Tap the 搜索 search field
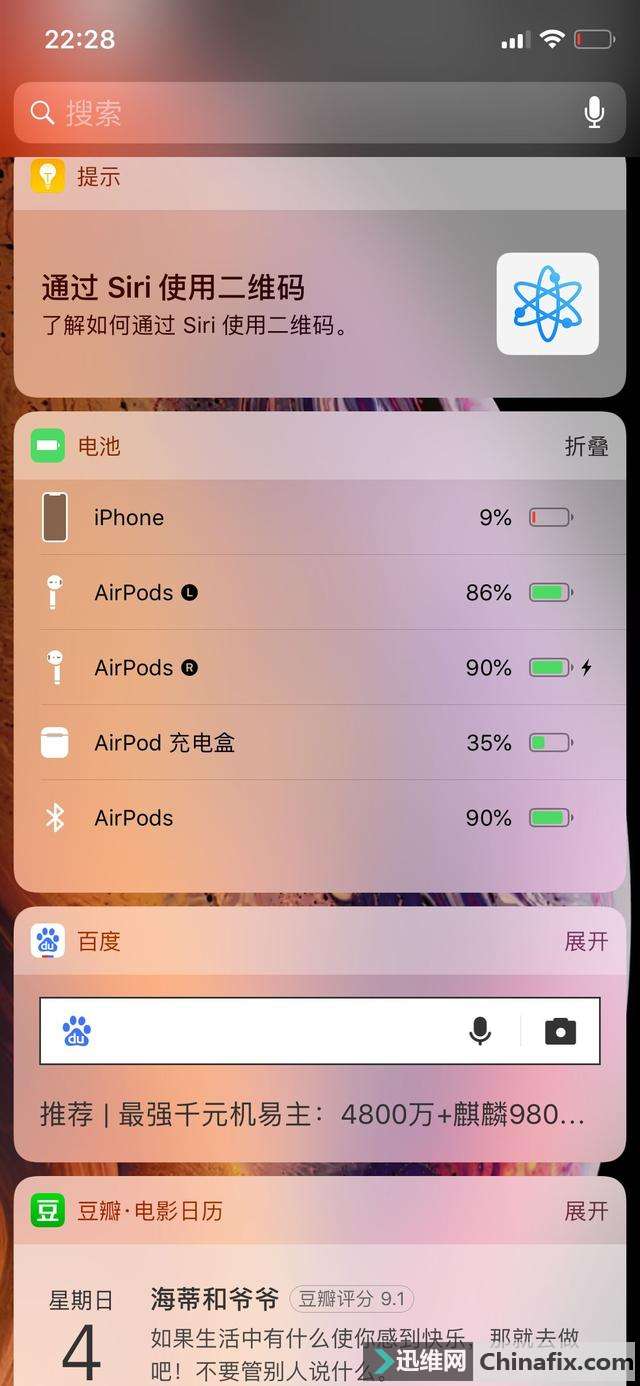Screen dimensions: 640x1386 tap(320, 112)
